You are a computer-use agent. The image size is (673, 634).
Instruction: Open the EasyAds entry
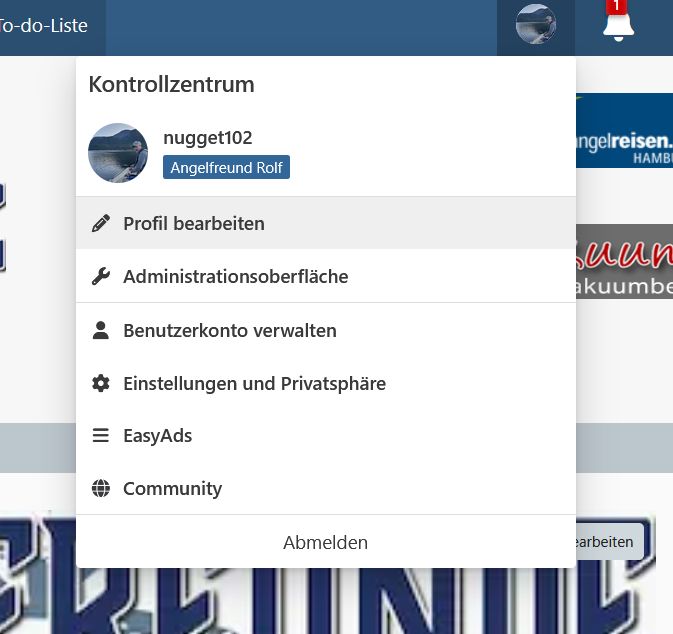[157, 436]
